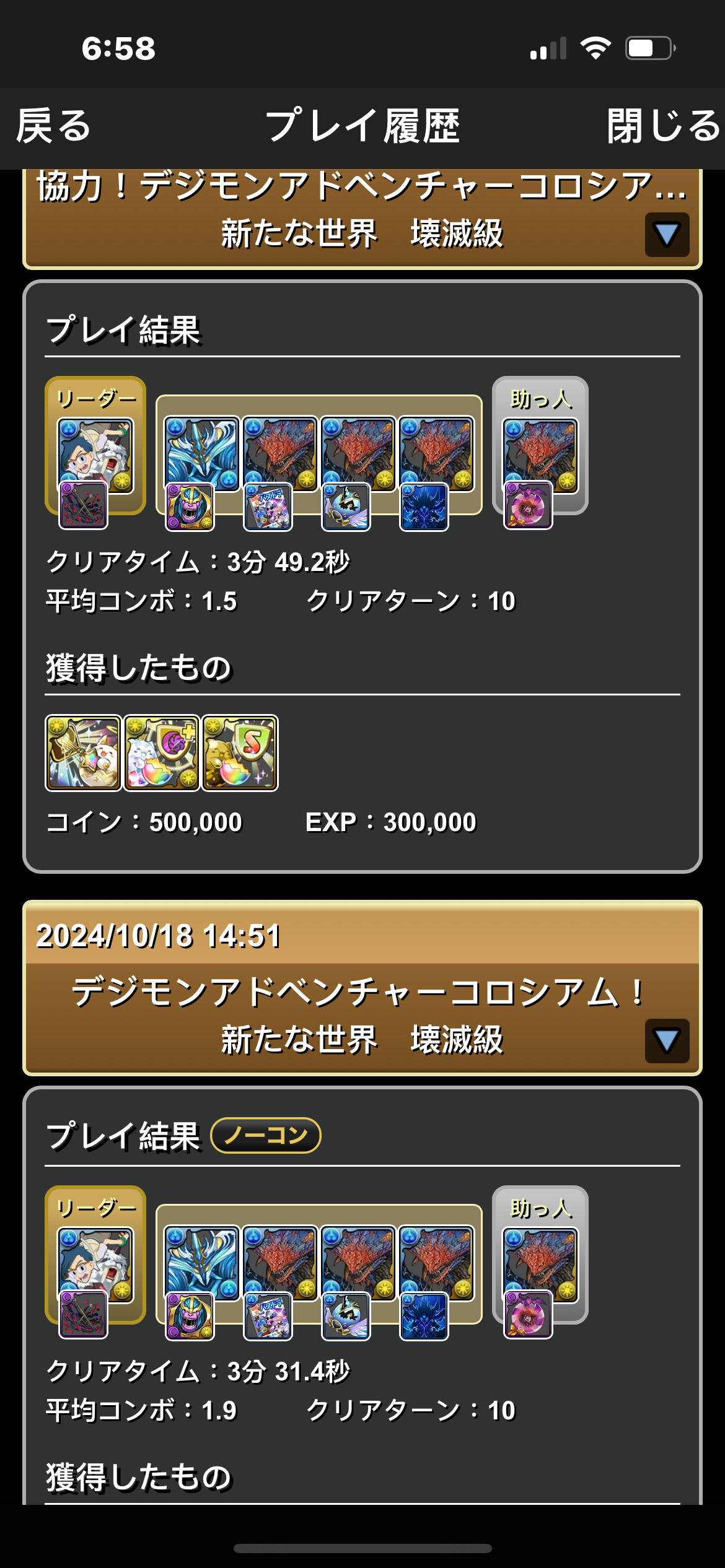
Task: Collapse the 協力！デジモンアドベンチャーコロシアム entry
Action: 667,235
